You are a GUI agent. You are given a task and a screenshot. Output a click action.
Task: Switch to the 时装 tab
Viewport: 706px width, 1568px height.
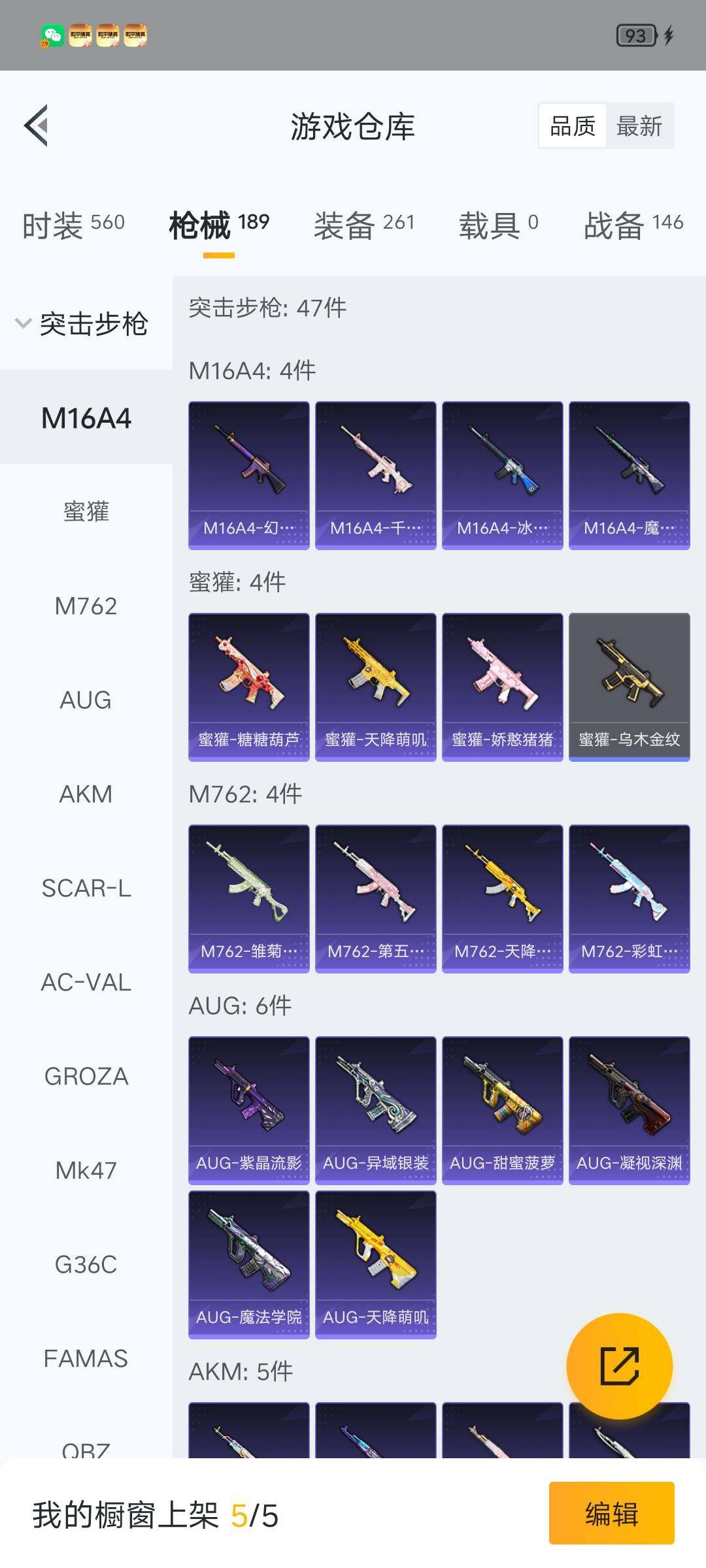(x=73, y=225)
